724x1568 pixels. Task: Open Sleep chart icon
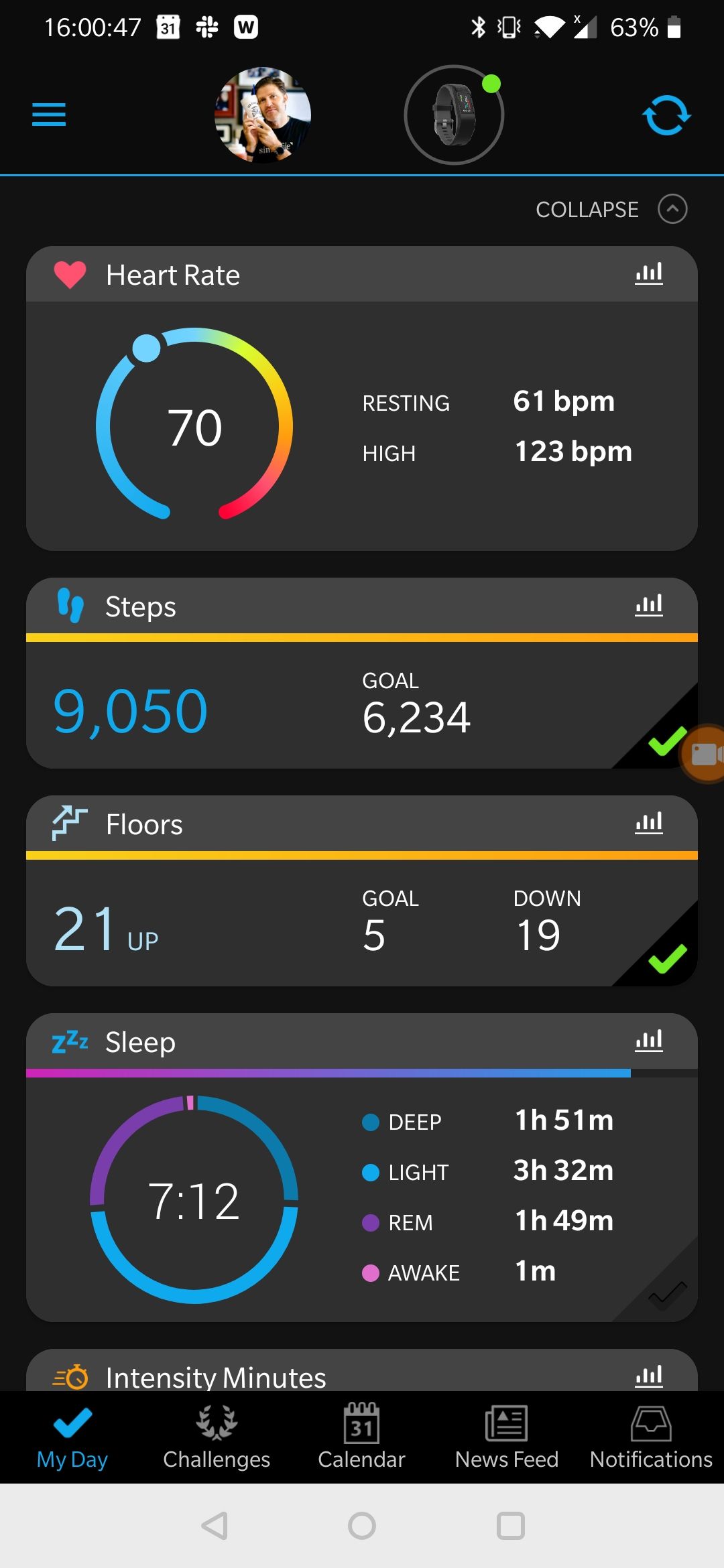[x=648, y=1041]
